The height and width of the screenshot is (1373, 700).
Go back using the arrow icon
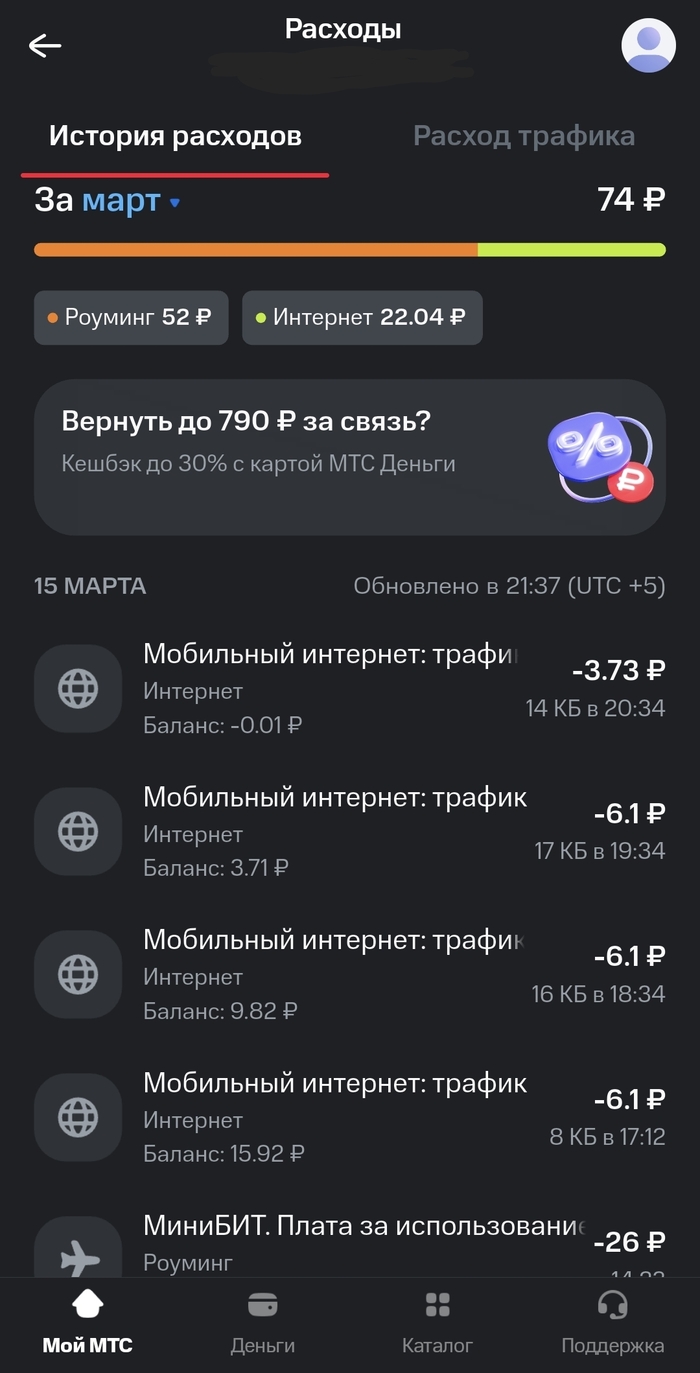coord(45,45)
